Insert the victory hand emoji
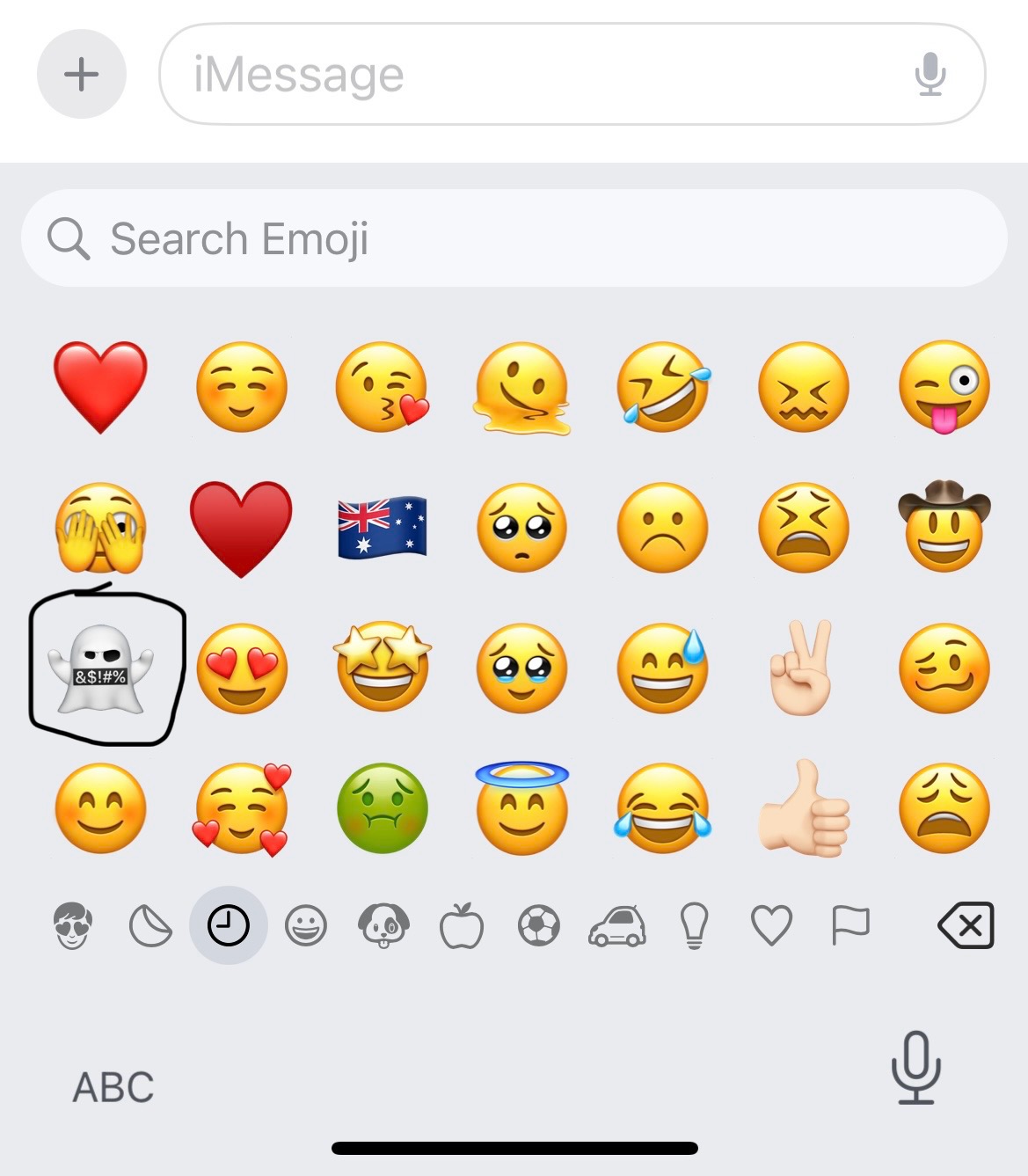The height and width of the screenshot is (1176, 1028). [x=802, y=668]
